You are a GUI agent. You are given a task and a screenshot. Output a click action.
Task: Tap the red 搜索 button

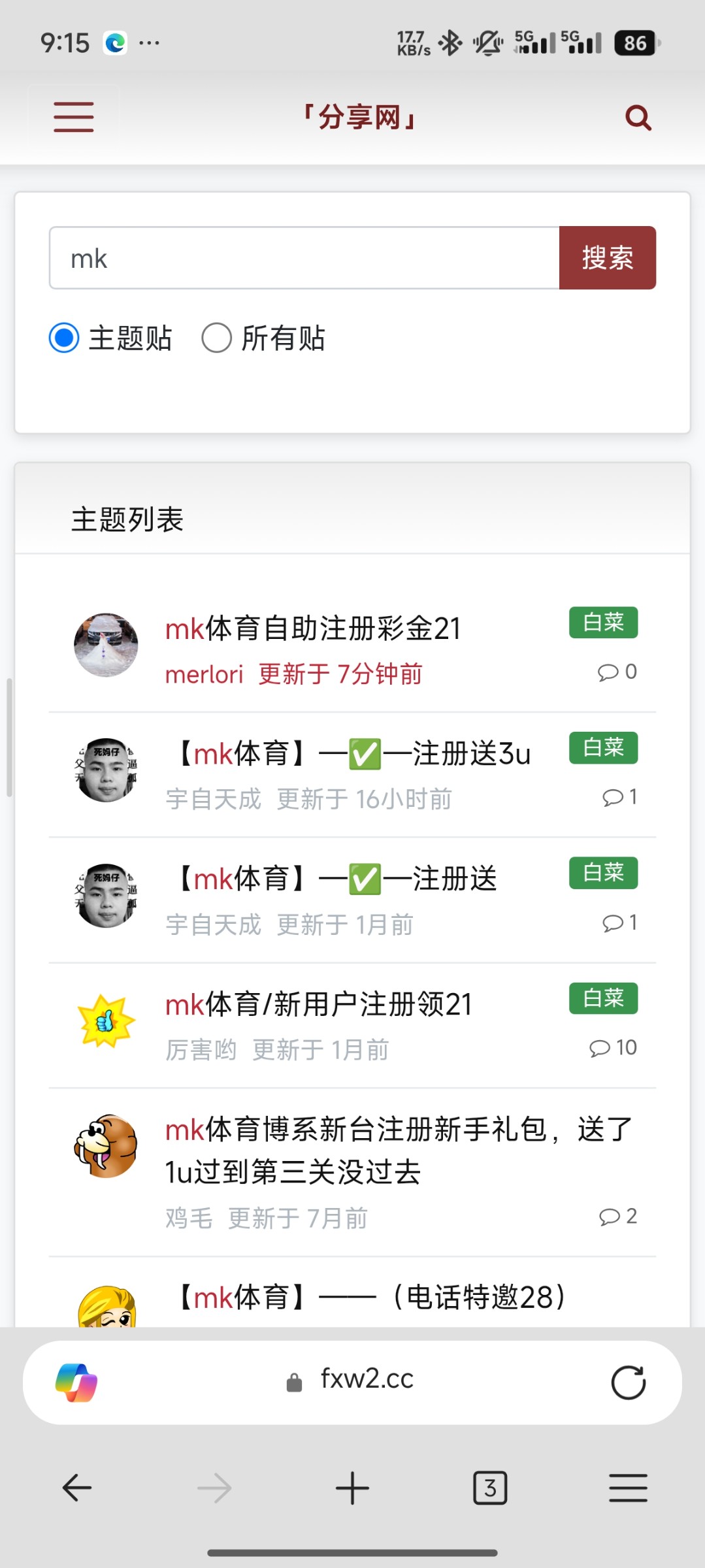[x=607, y=258]
